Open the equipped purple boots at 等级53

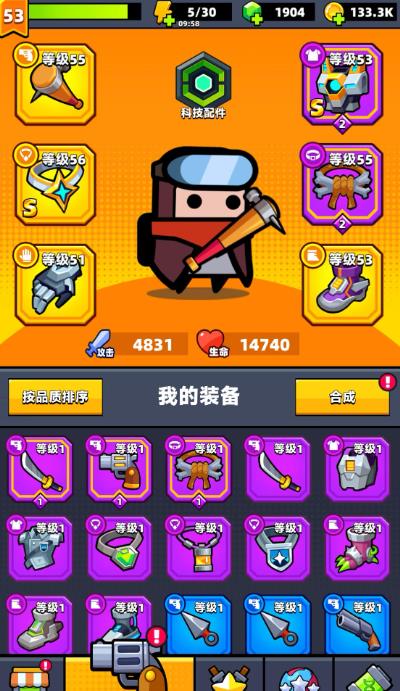point(342,284)
